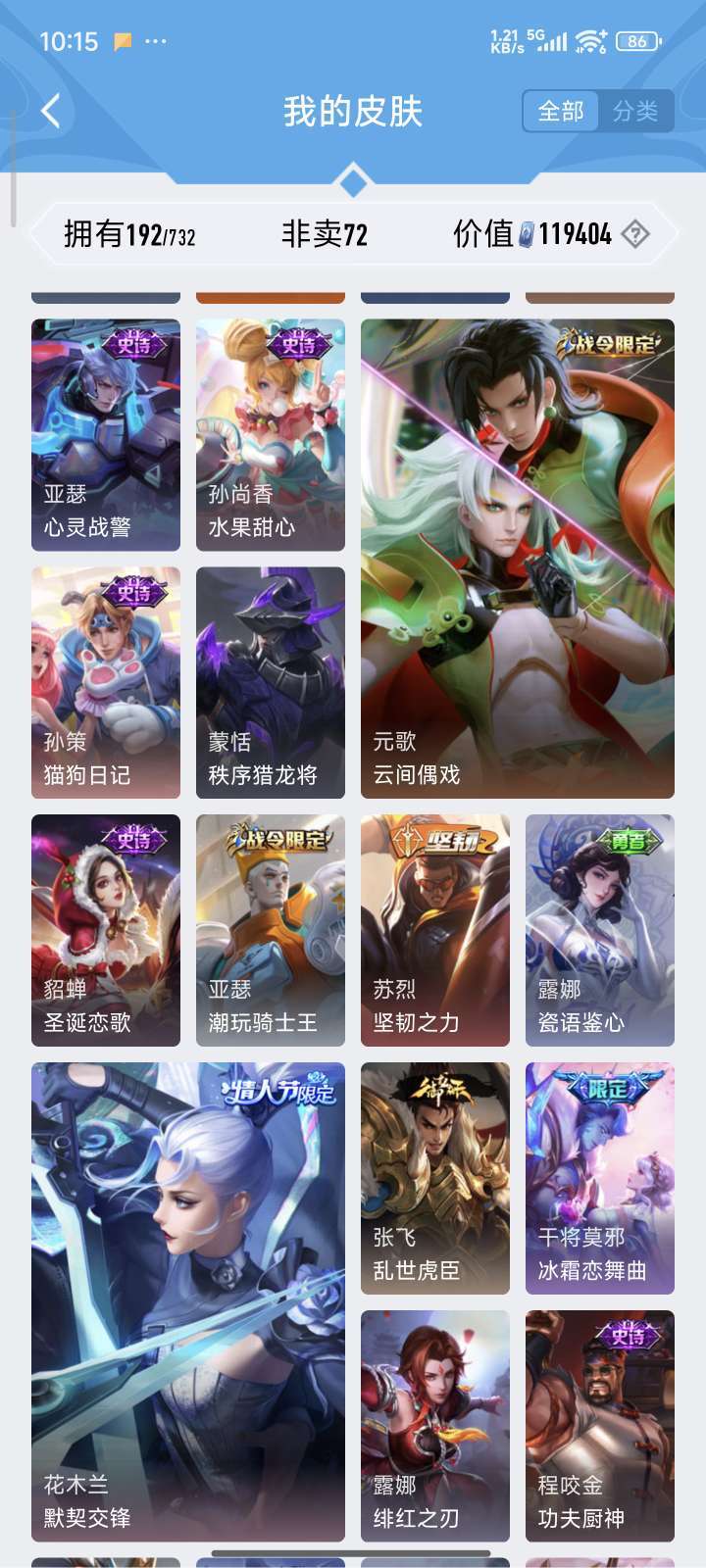Image resolution: width=706 pixels, height=1568 pixels.
Task: Switch to the 分类 tab
Action: click(x=635, y=111)
